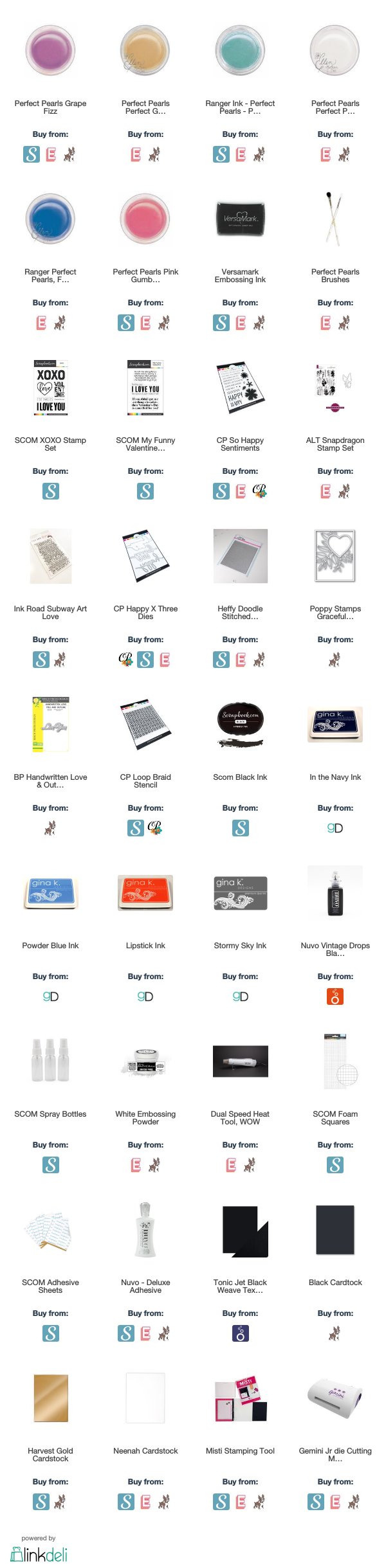Buy Gemini Jr die cutting machine from Ellen Hutson
386x1568 pixels.
coord(335,1502)
